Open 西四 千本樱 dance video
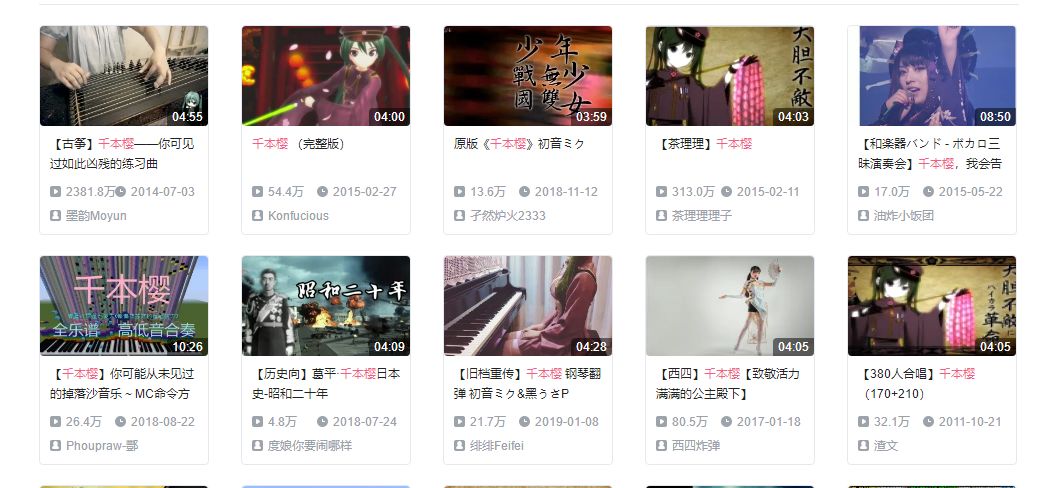This screenshot has width=1057, height=488. click(x=729, y=306)
